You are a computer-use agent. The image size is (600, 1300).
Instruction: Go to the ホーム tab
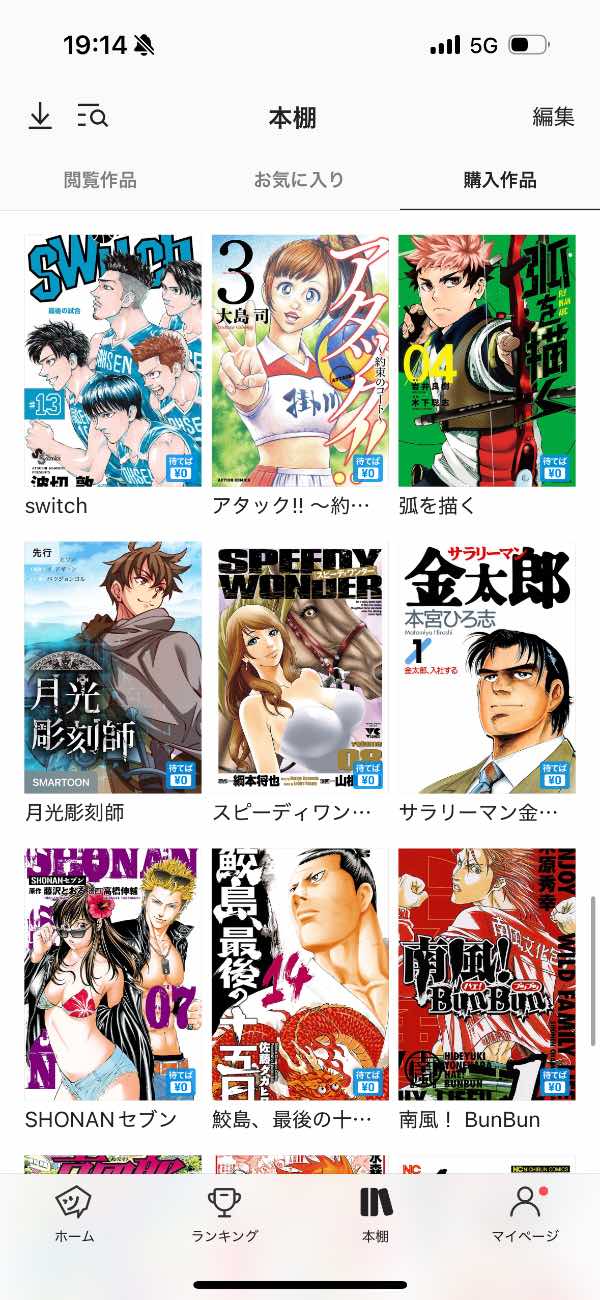pos(74,1215)
